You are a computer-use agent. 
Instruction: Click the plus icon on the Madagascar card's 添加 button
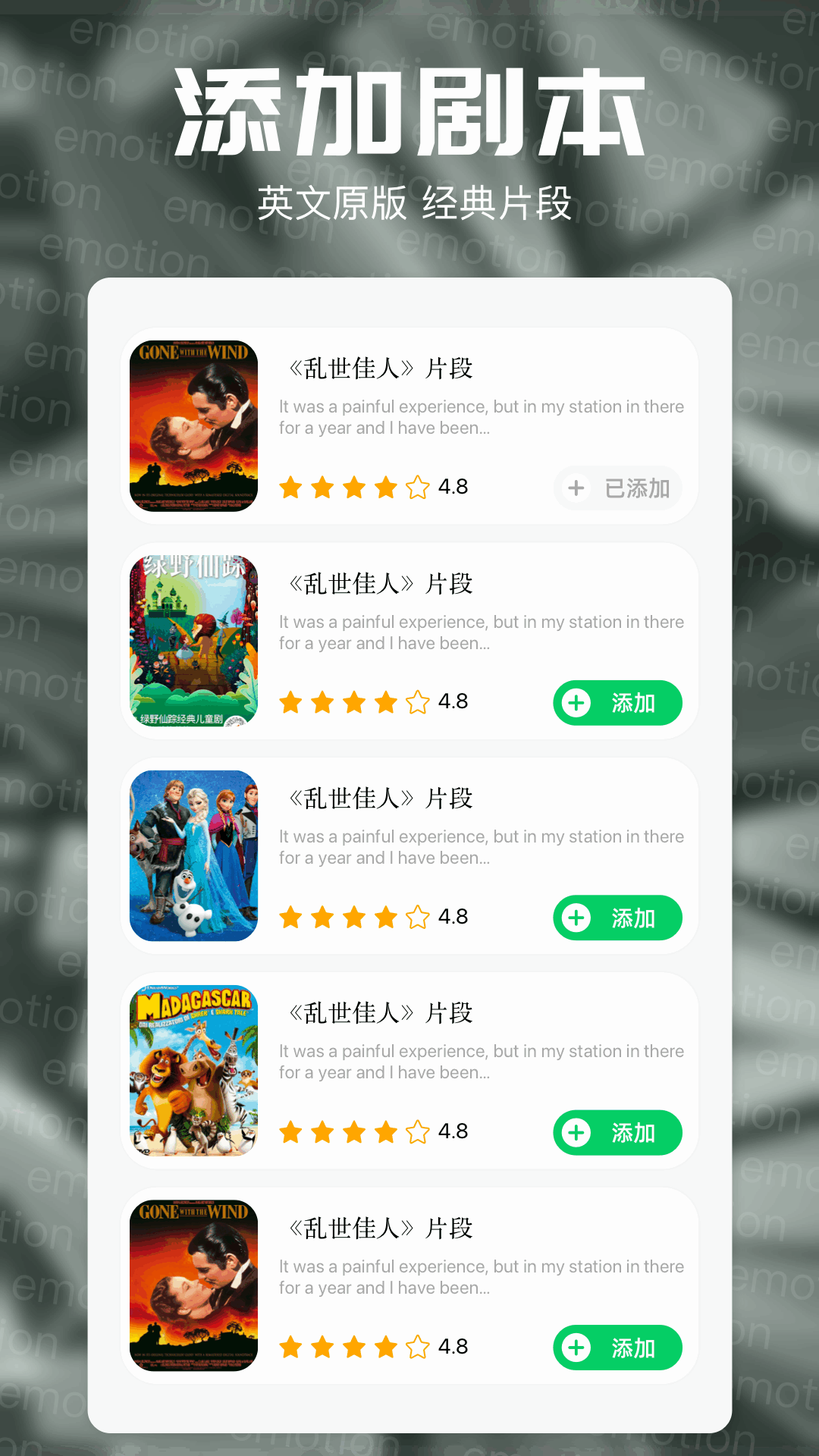point(577,1132)
